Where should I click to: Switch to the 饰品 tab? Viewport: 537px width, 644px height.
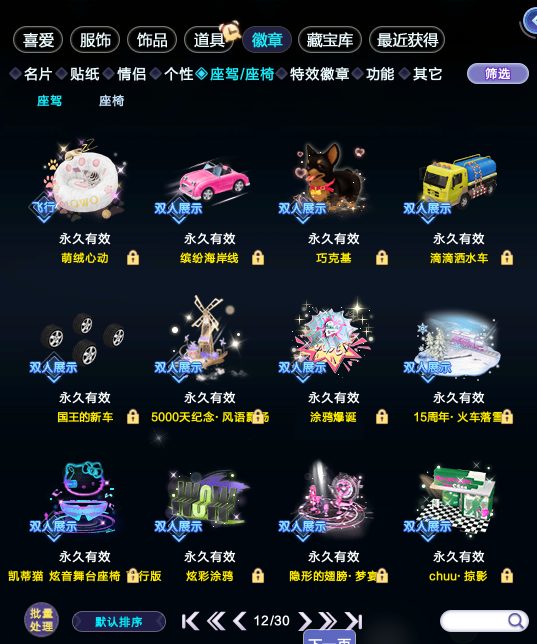point(152,40)
